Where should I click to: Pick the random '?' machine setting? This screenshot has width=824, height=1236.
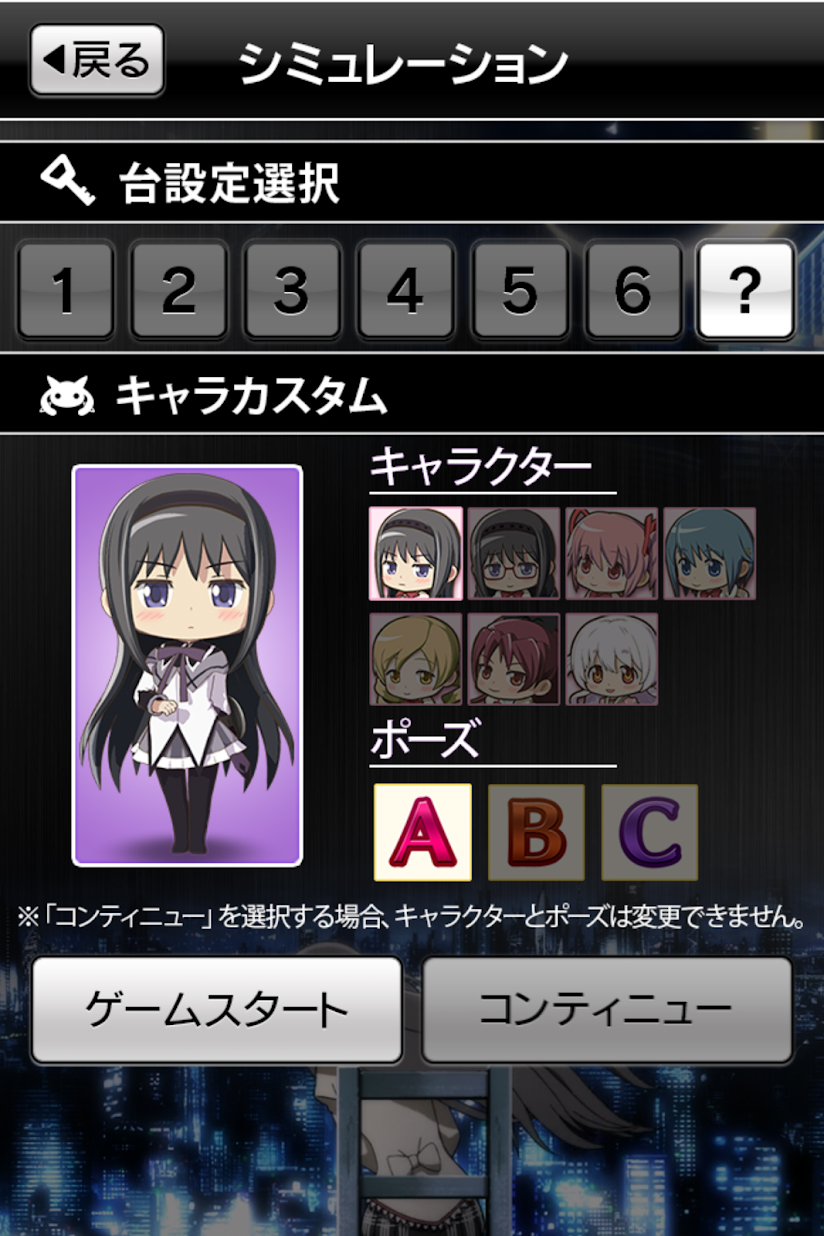click(746, 290)
